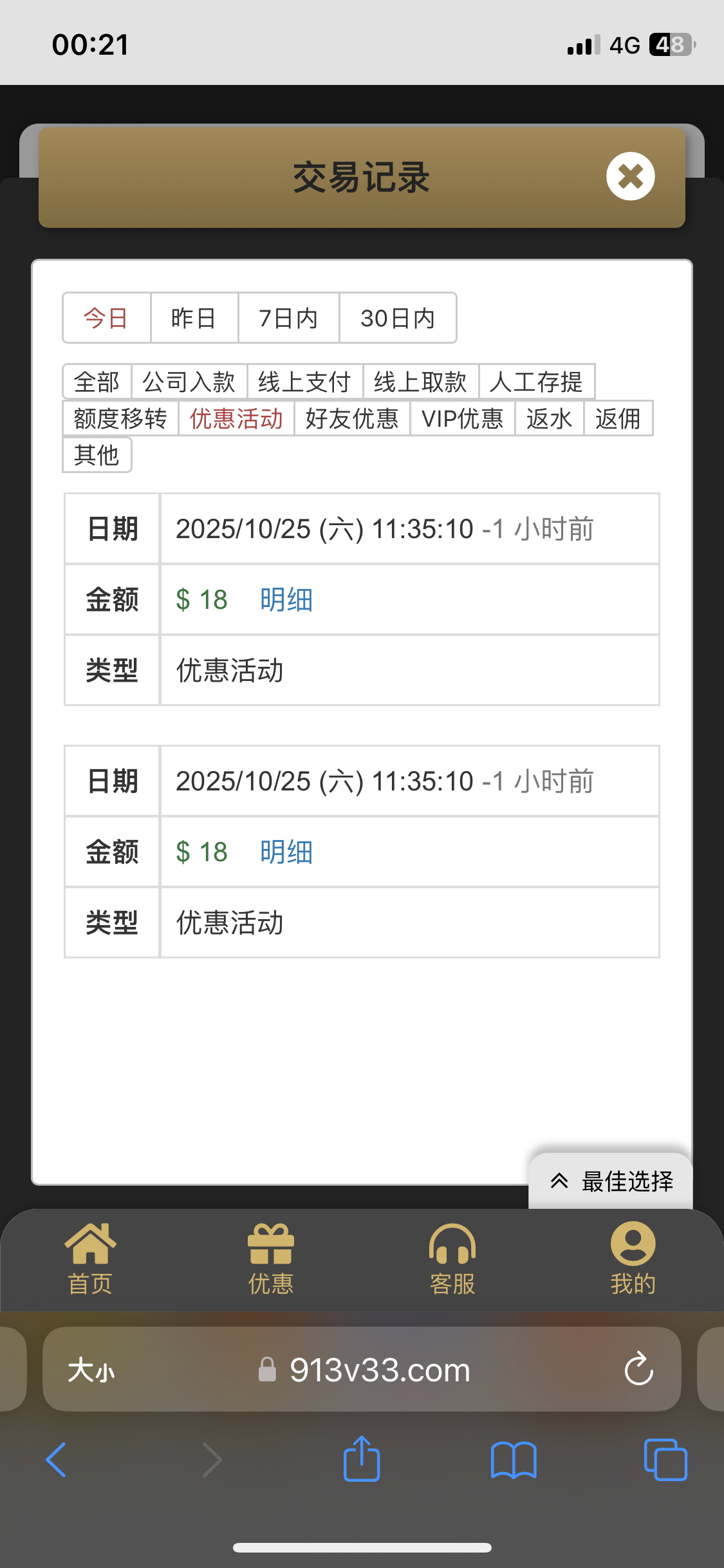Switch to the 昨日 date filter

pos(194,318)
